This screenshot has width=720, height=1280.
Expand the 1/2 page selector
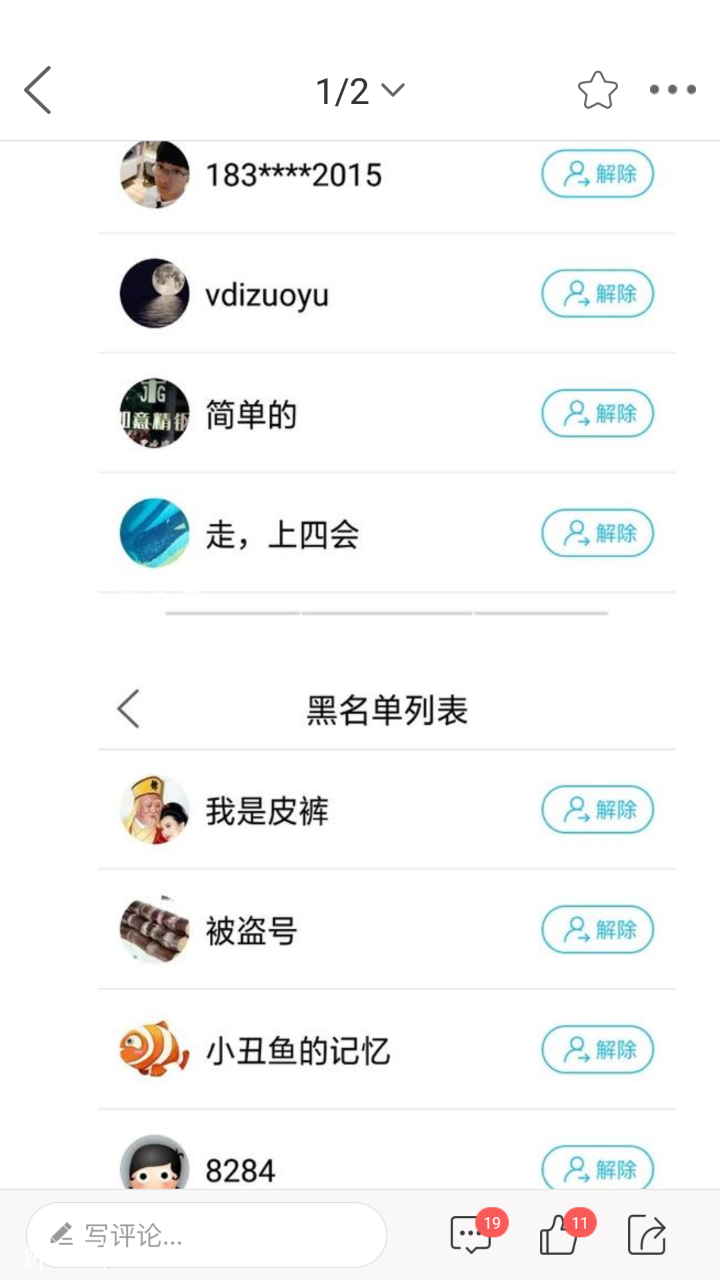(x=360, y=91)
